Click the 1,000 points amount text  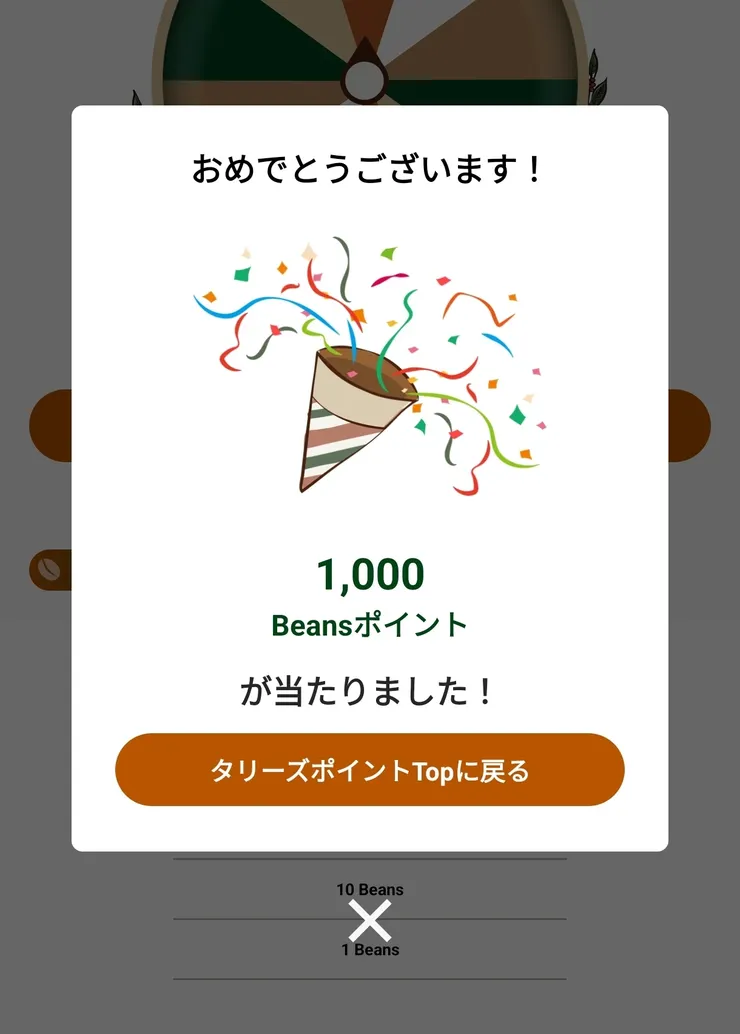pyautogui.click(x=370, y=573)
